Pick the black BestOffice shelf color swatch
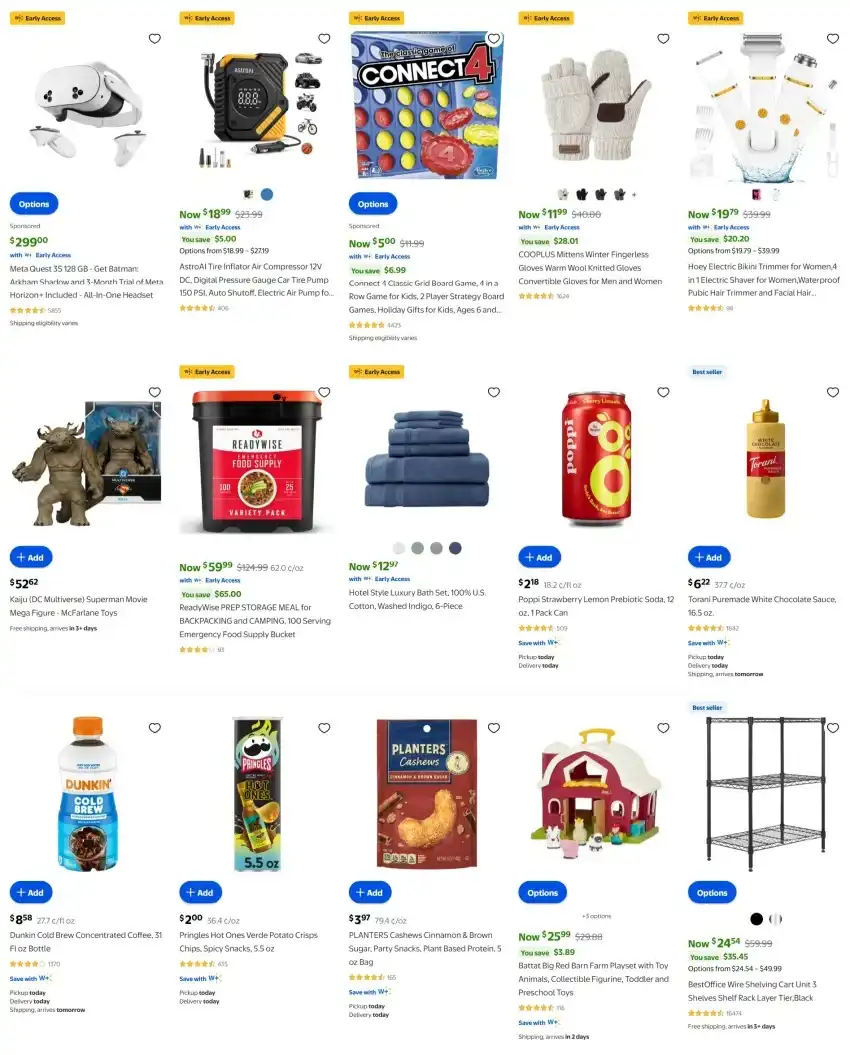This screenshot has height=1055, width=850. click(x=756, y=919)
